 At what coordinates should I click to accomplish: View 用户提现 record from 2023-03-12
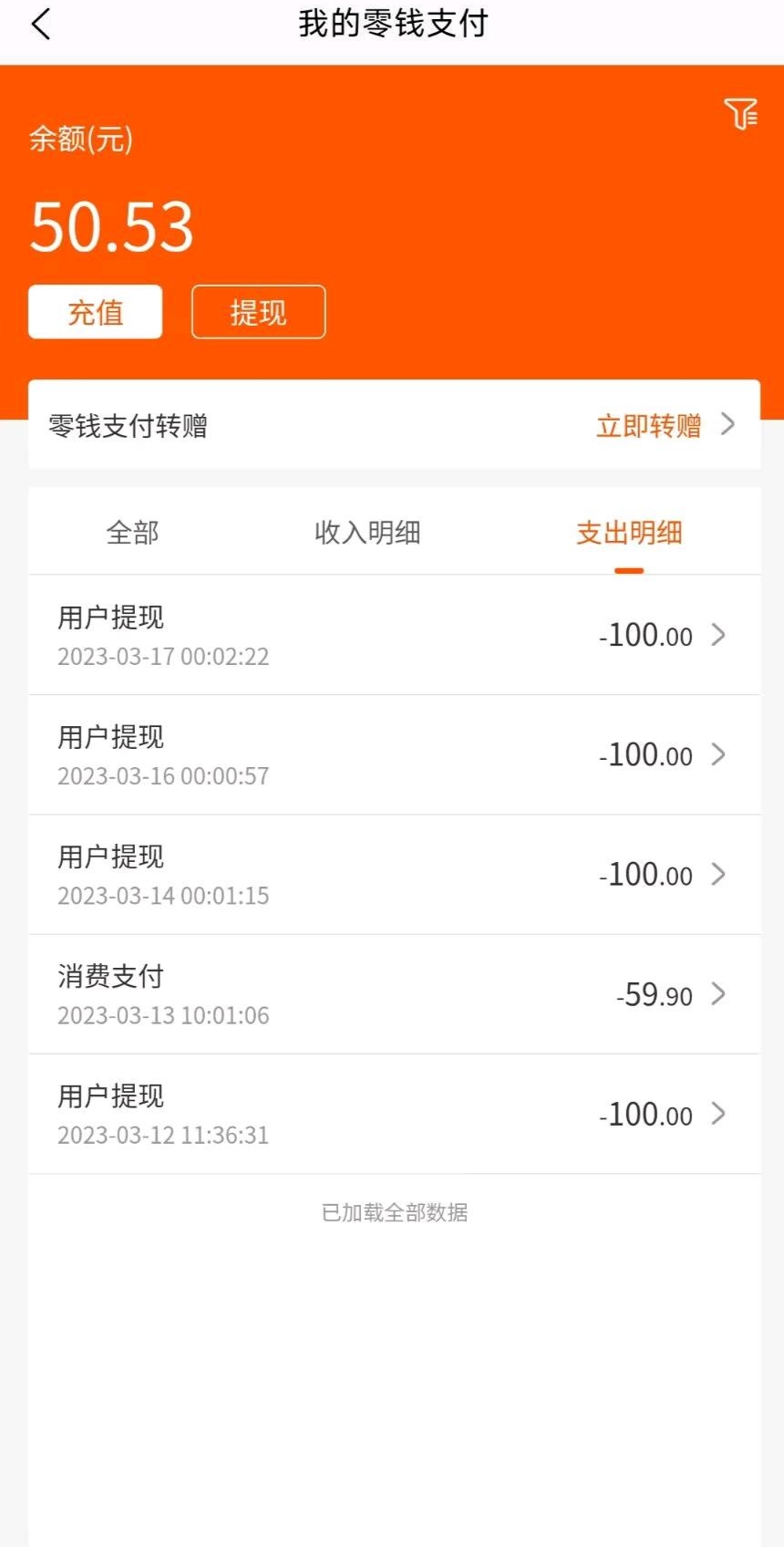(x=394, y=1114)
